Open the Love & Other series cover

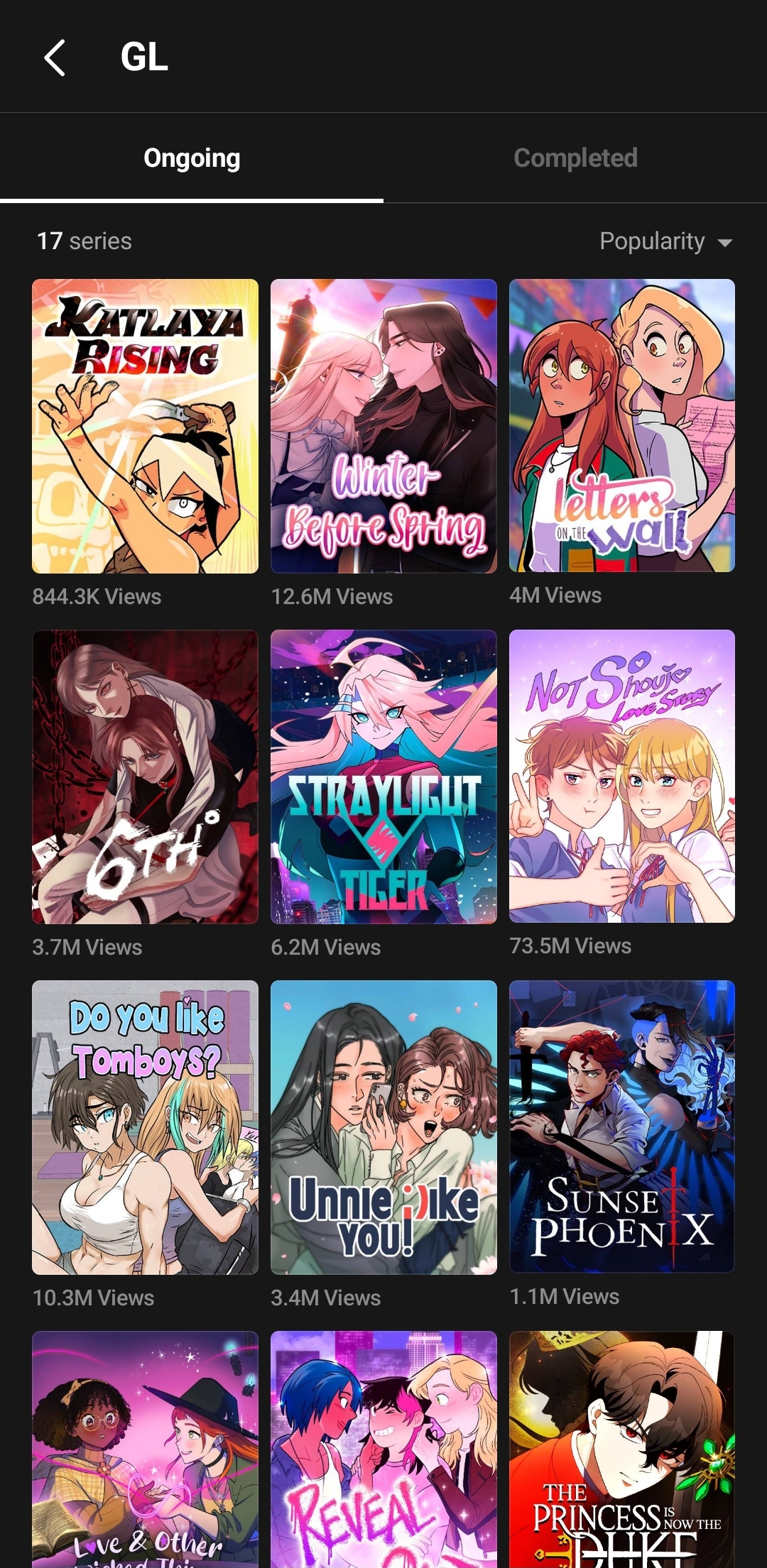[145, 1448]
